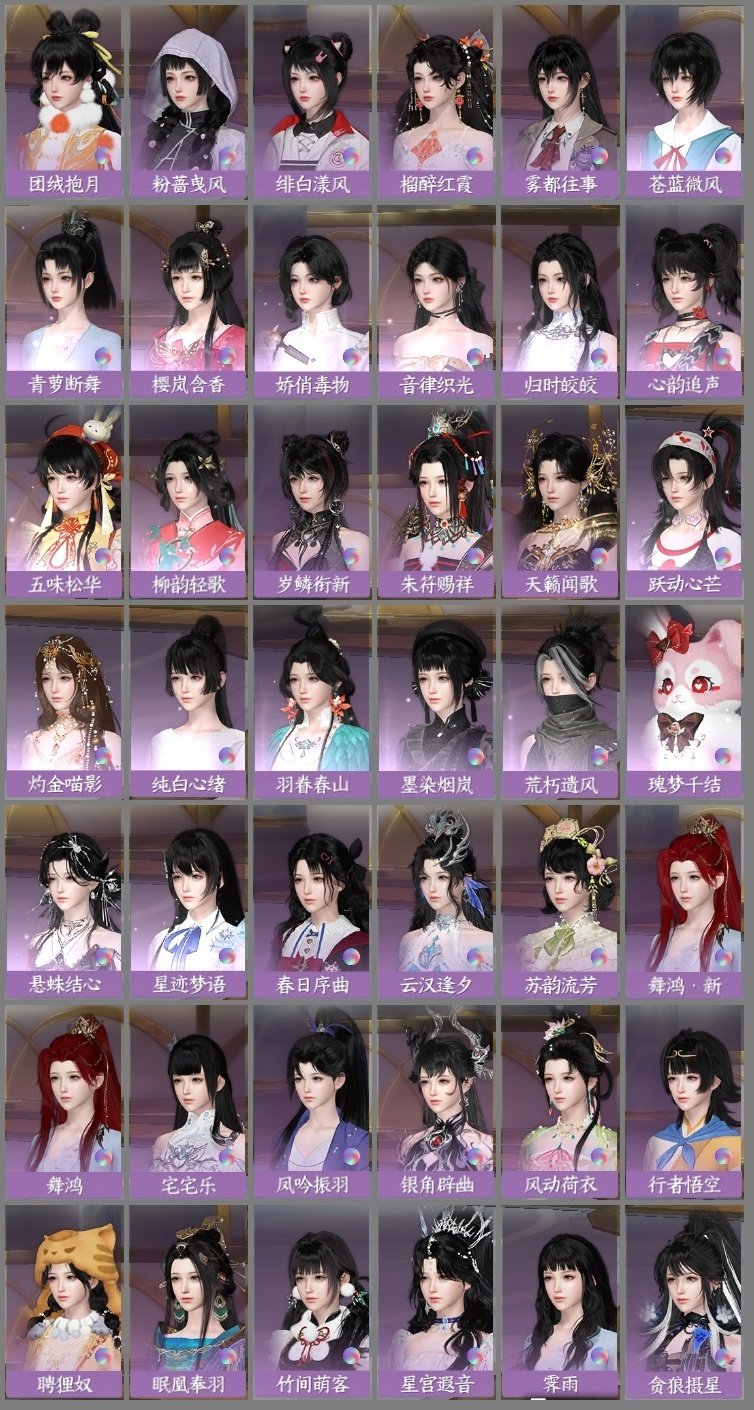This screenshot has height=1410, width=754.
Task: Select the 五味松华 hairstyle
Action: [62, 500]
